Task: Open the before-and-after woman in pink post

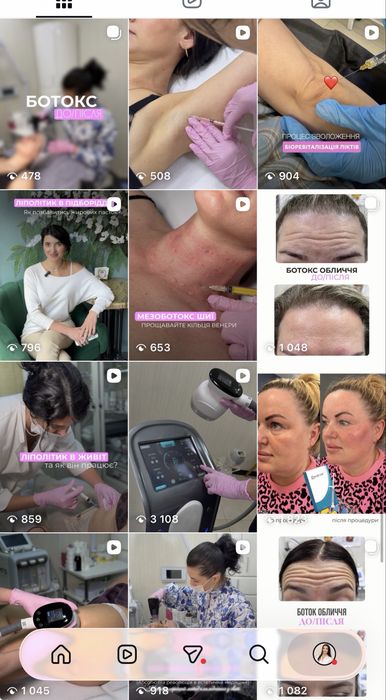Action: (x=322, y=447)
